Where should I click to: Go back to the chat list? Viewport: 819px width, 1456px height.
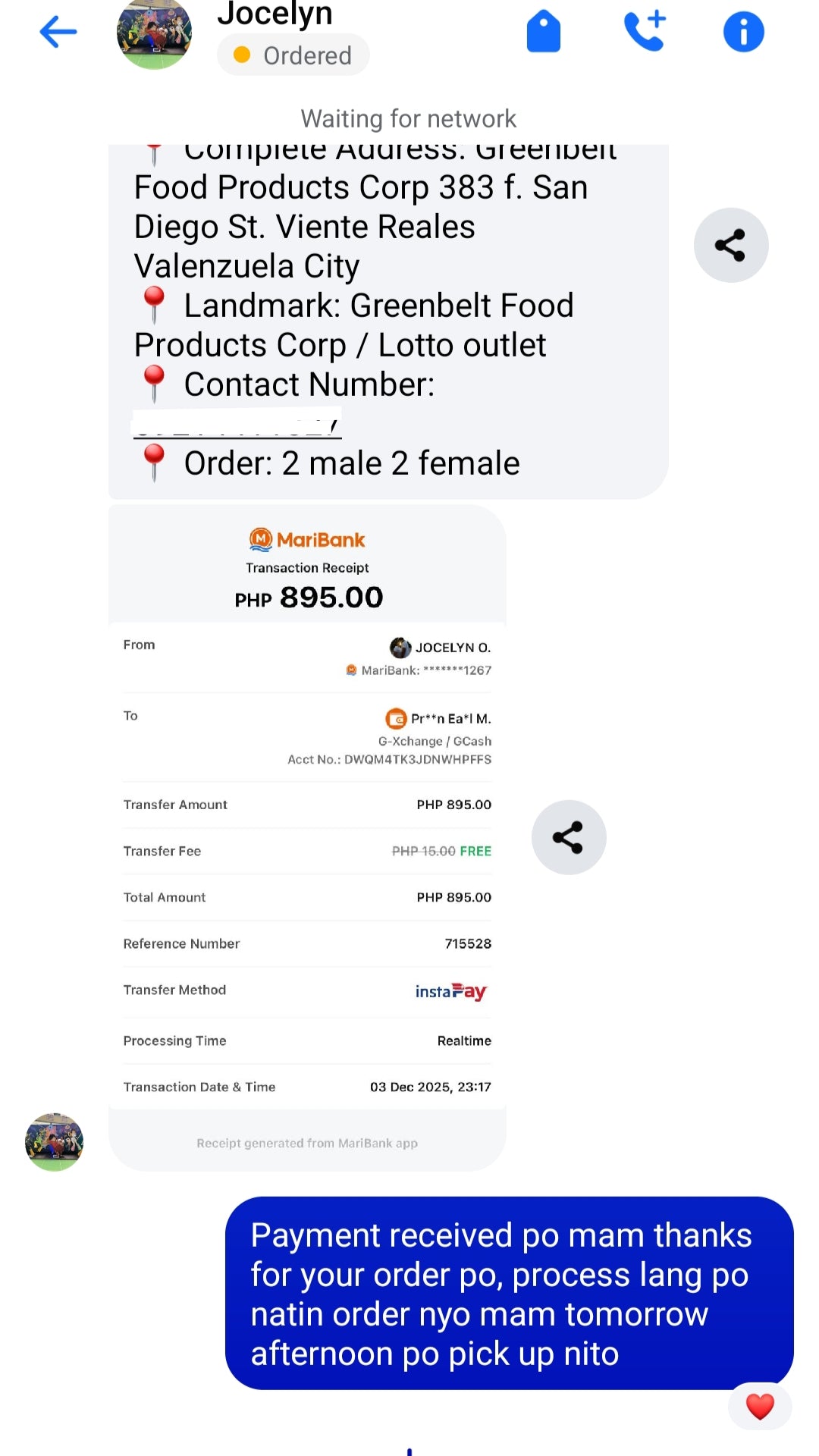tap(58, 32)
